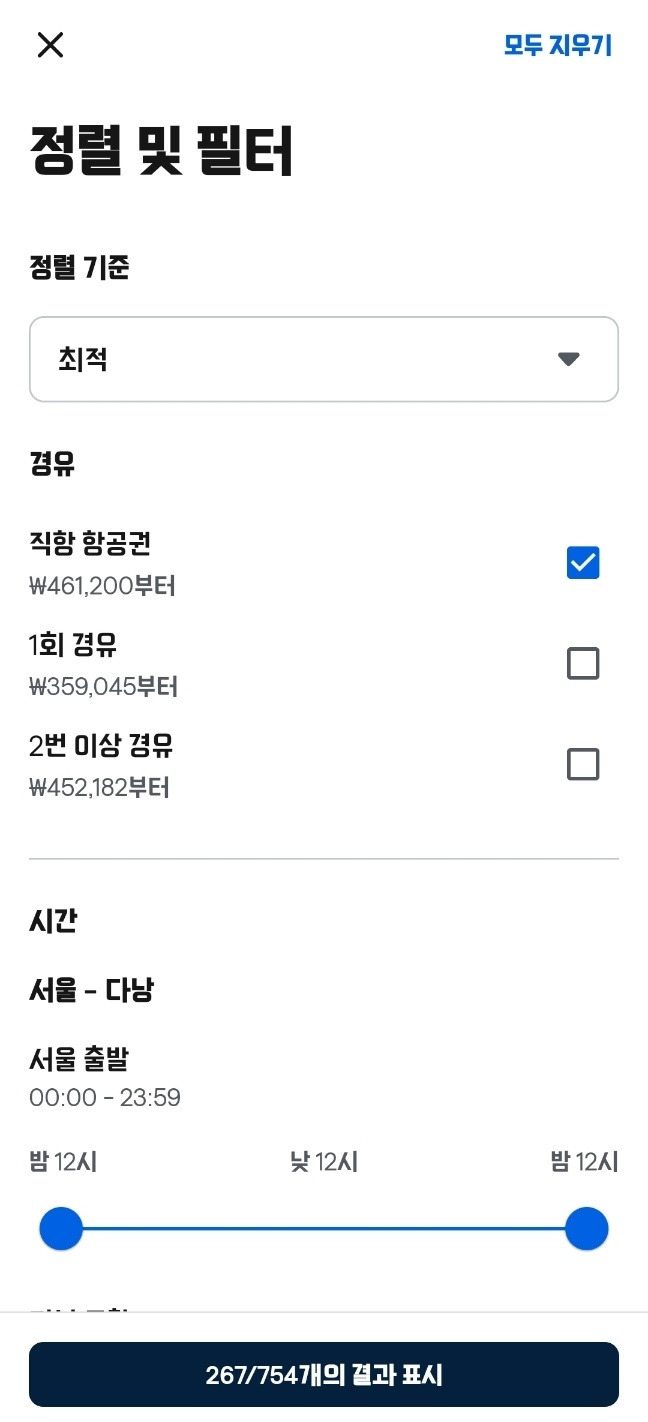Tap the right departure time slider handle

point(587,1228)
